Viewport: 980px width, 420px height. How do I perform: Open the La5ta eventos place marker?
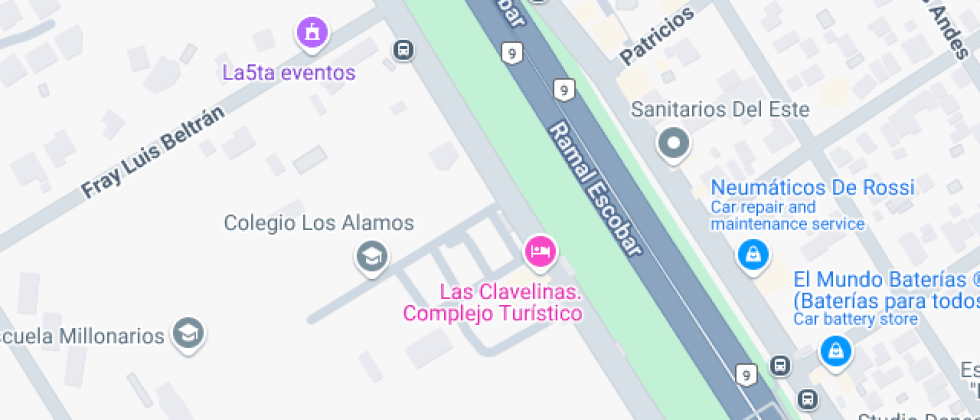click(x=312, y=33)
